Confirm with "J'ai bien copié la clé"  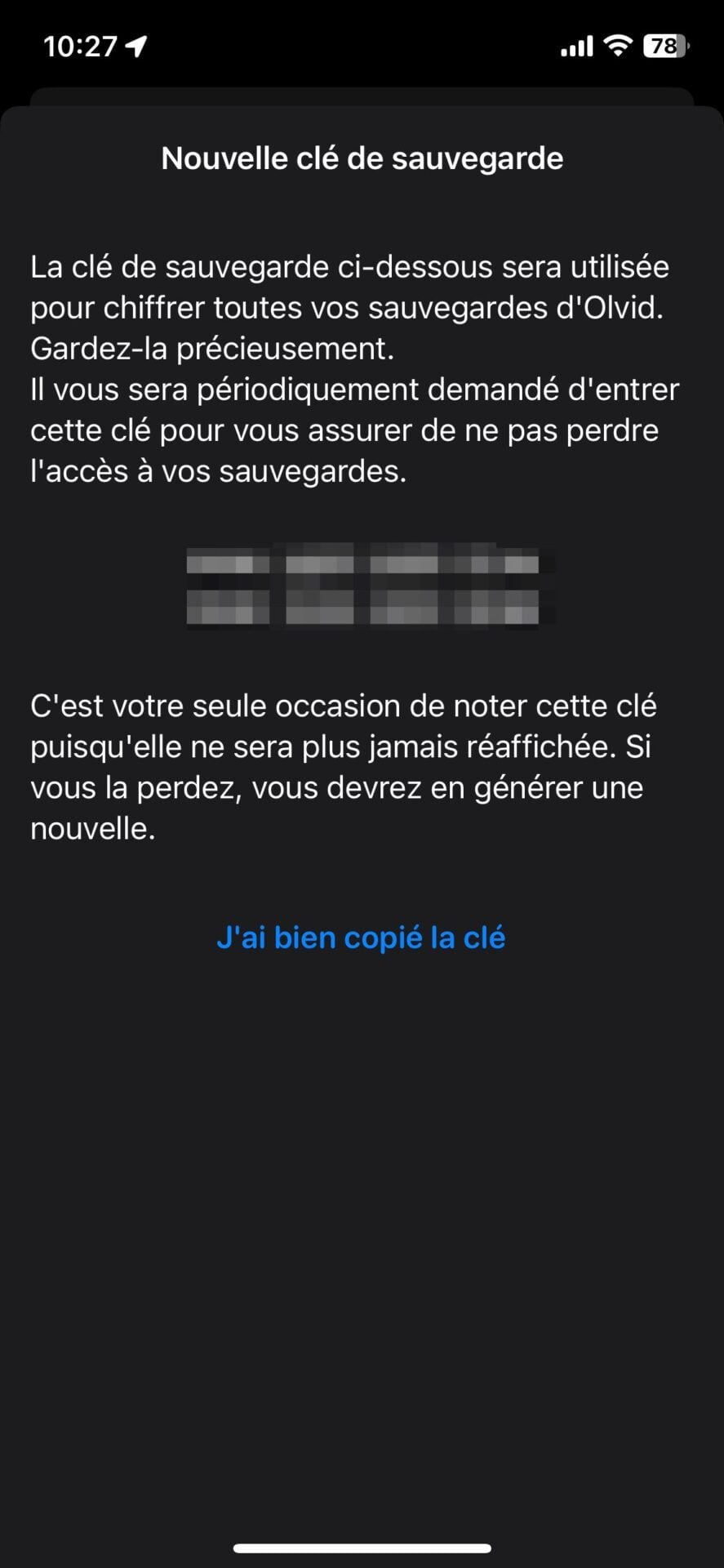click(361, 938)
